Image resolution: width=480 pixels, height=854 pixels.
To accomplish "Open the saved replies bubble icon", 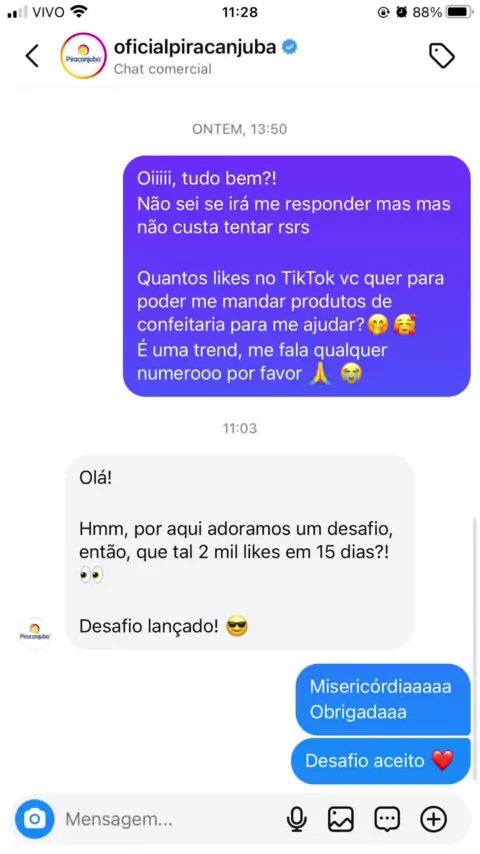I will coord(387,819).
